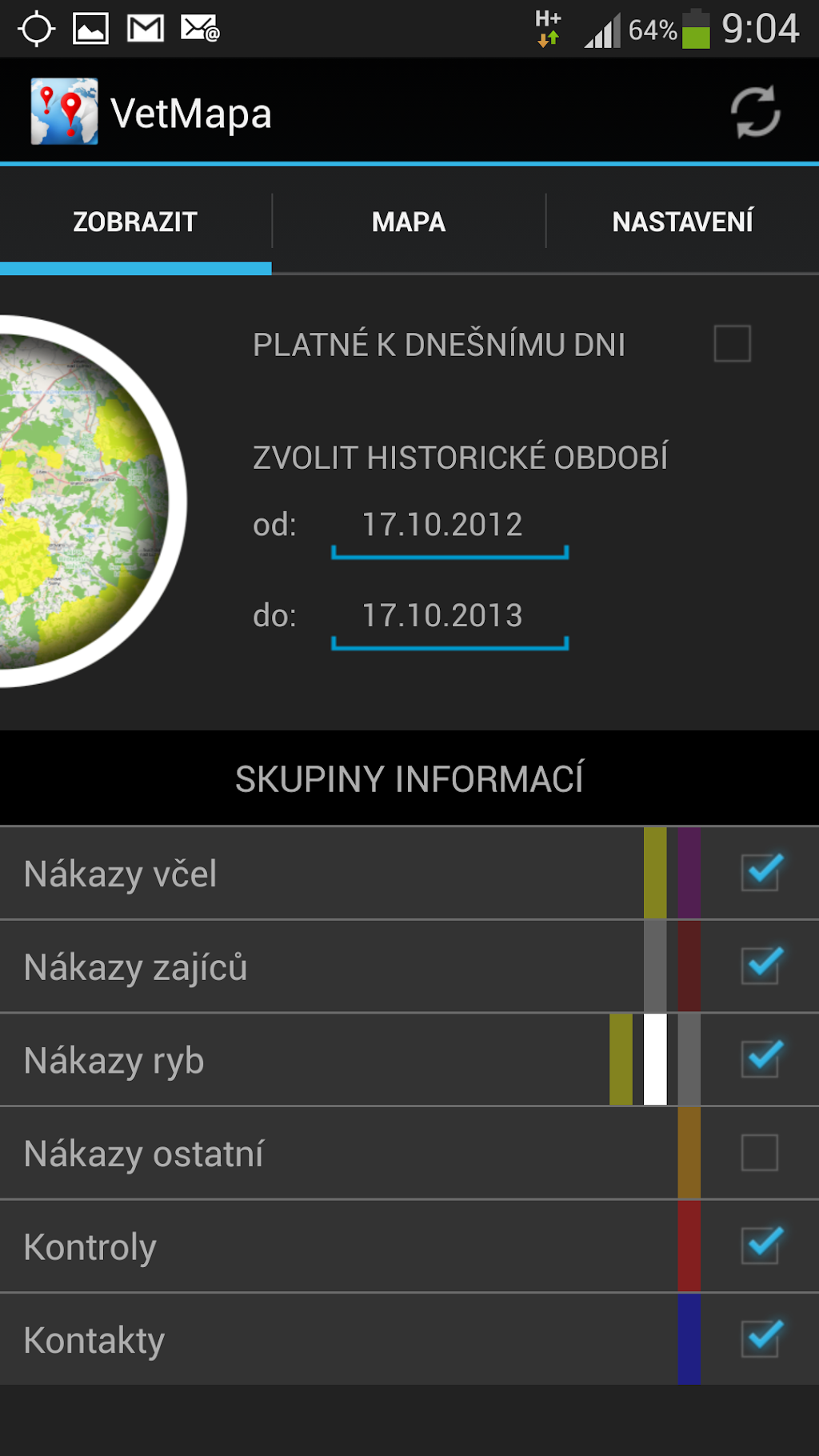819x1456 pixels.
Task: Switch to the MAPA tab
Action: (x=409, y=222)
